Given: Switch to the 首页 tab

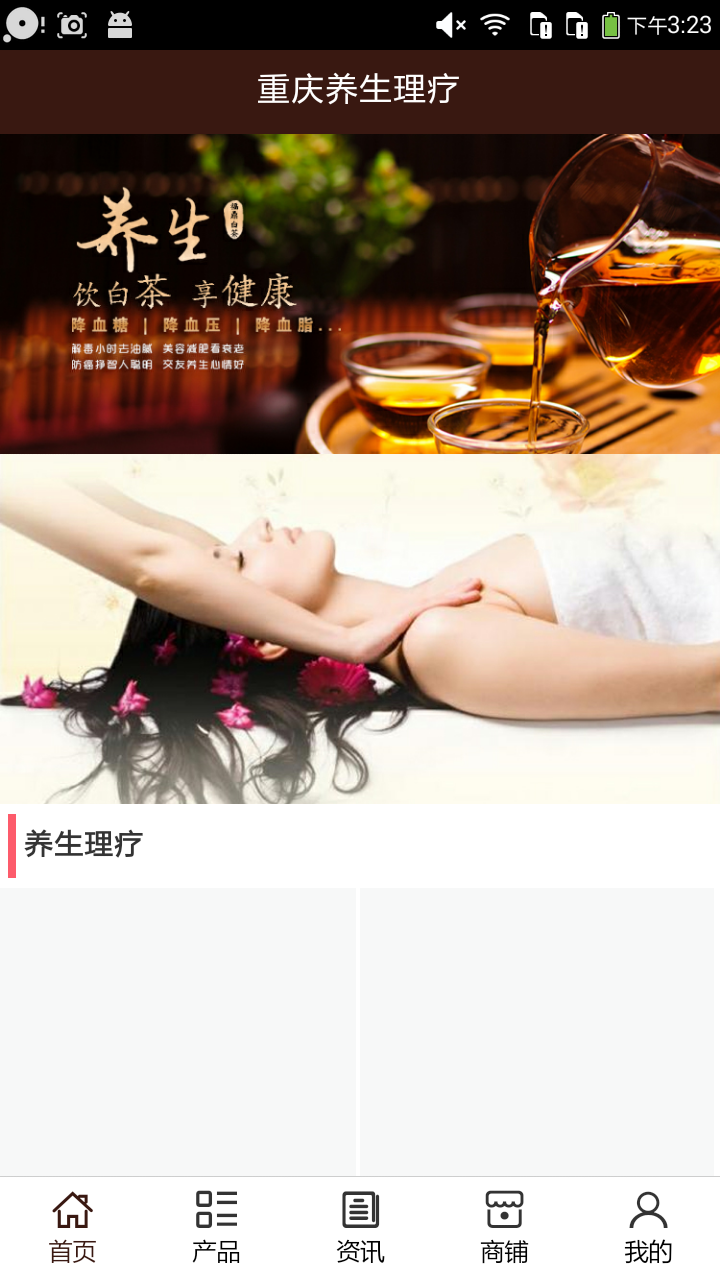Looking at the screenshot, I should tap(72, 1228).
